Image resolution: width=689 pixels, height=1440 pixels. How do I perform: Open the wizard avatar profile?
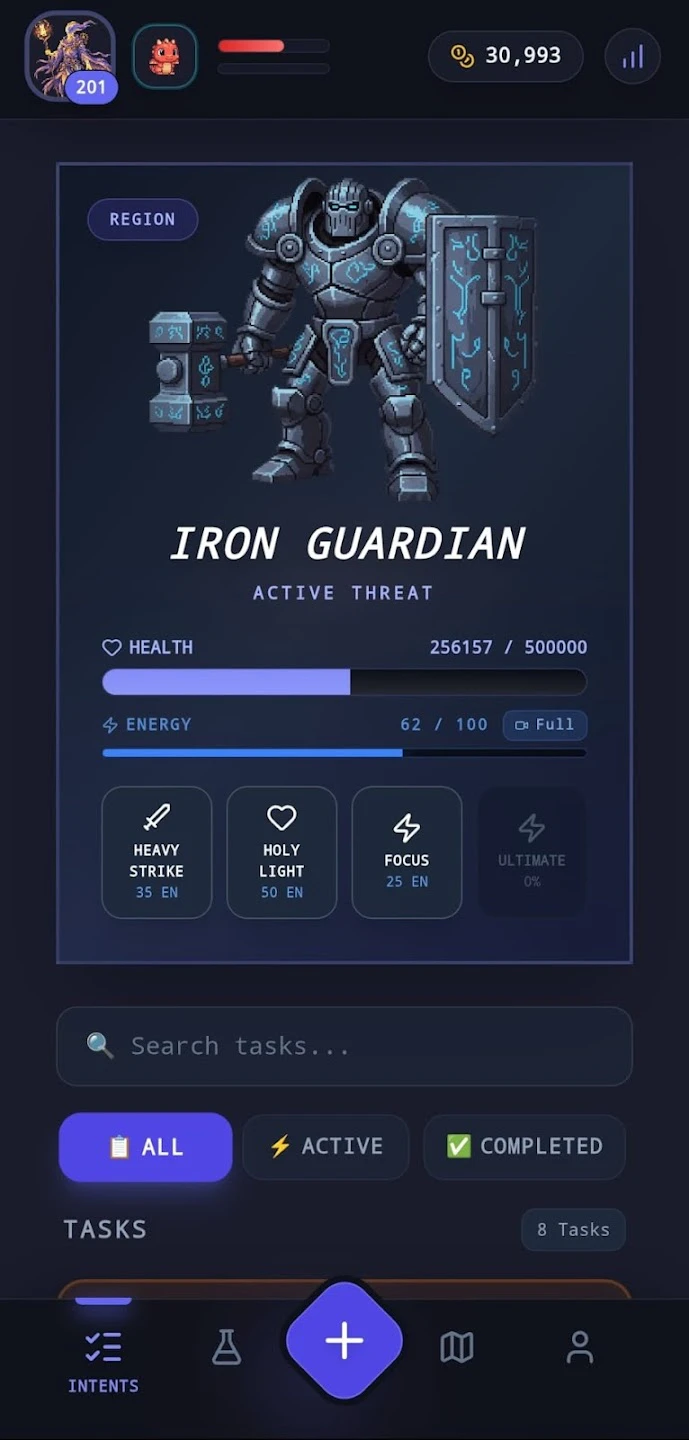[69, 56]
